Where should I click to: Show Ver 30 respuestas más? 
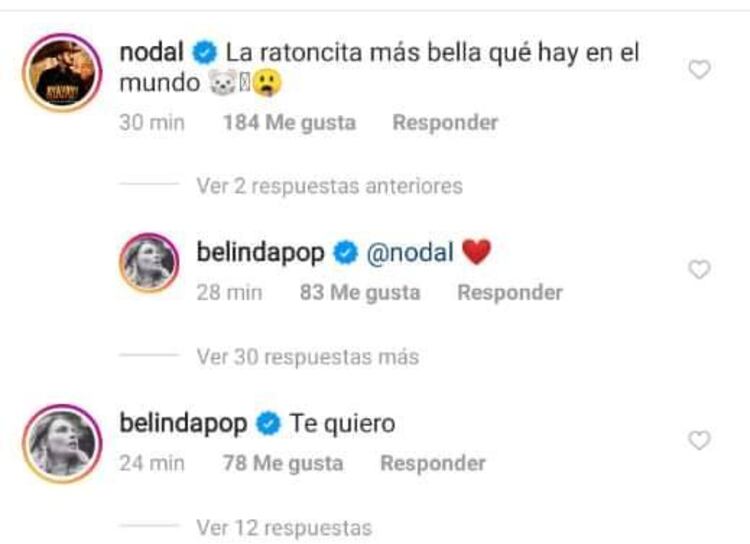point(307,357)
